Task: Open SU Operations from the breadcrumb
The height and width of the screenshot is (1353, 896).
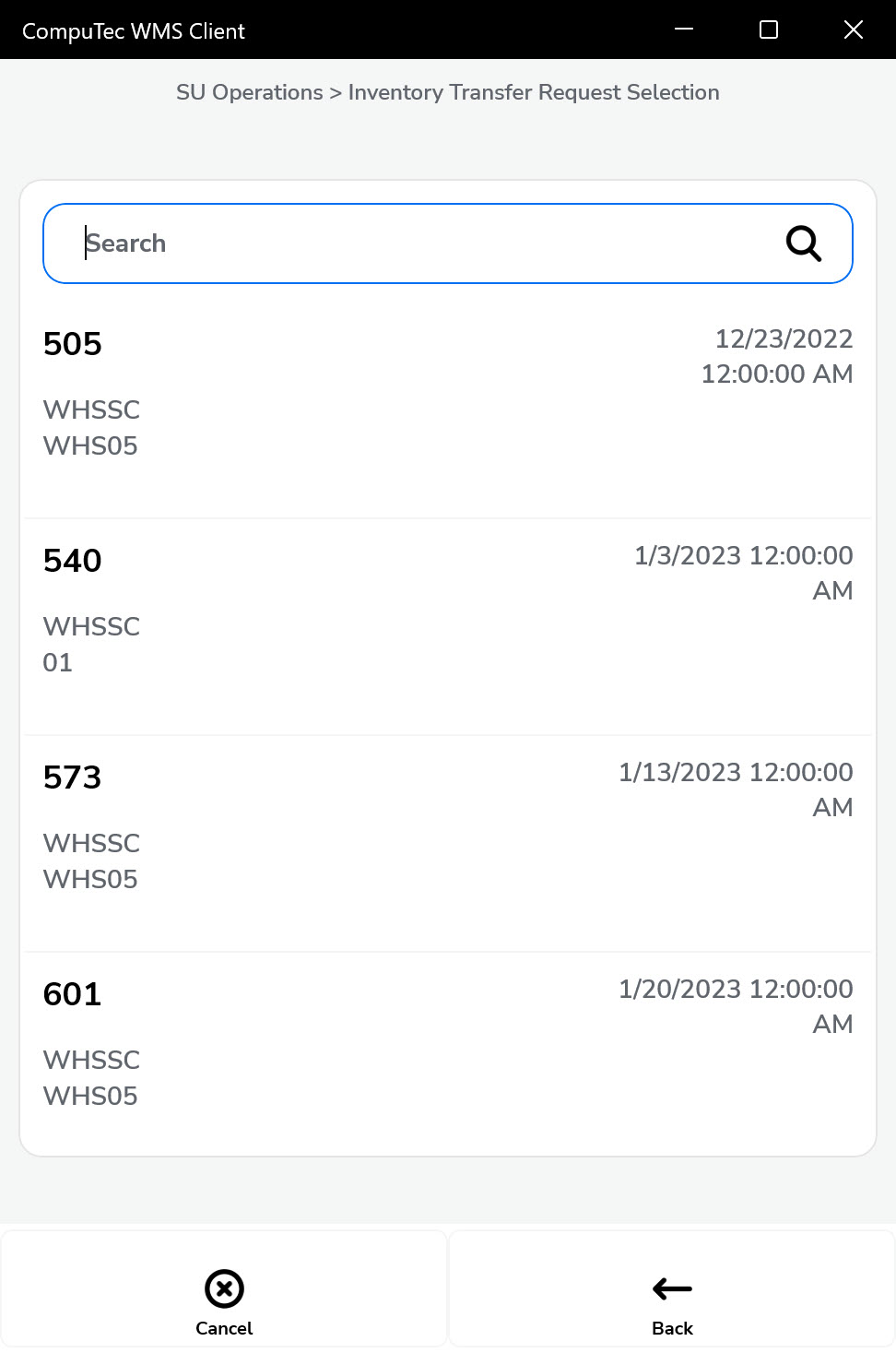Action: (249, 92)
